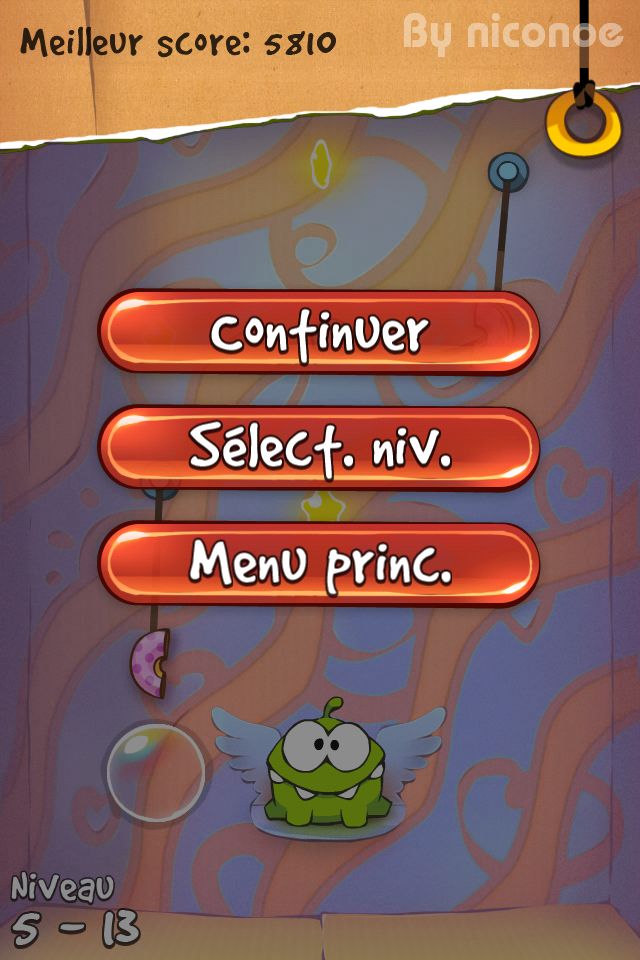Image resolution: width=640 pixels, height=960 pixels.
Task: Open Sélect. niv. level selection
Action: [x=319, y=448]
